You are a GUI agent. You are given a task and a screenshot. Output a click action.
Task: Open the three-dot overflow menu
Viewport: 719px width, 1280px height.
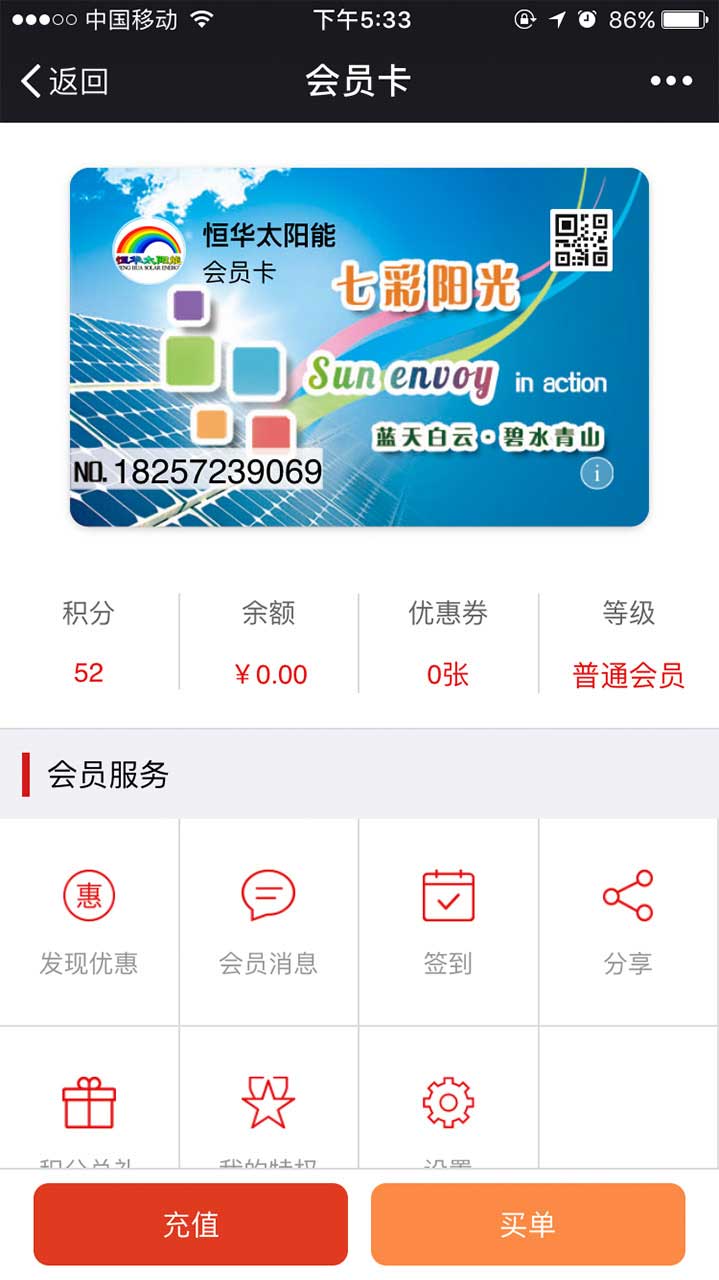[671, 81]
